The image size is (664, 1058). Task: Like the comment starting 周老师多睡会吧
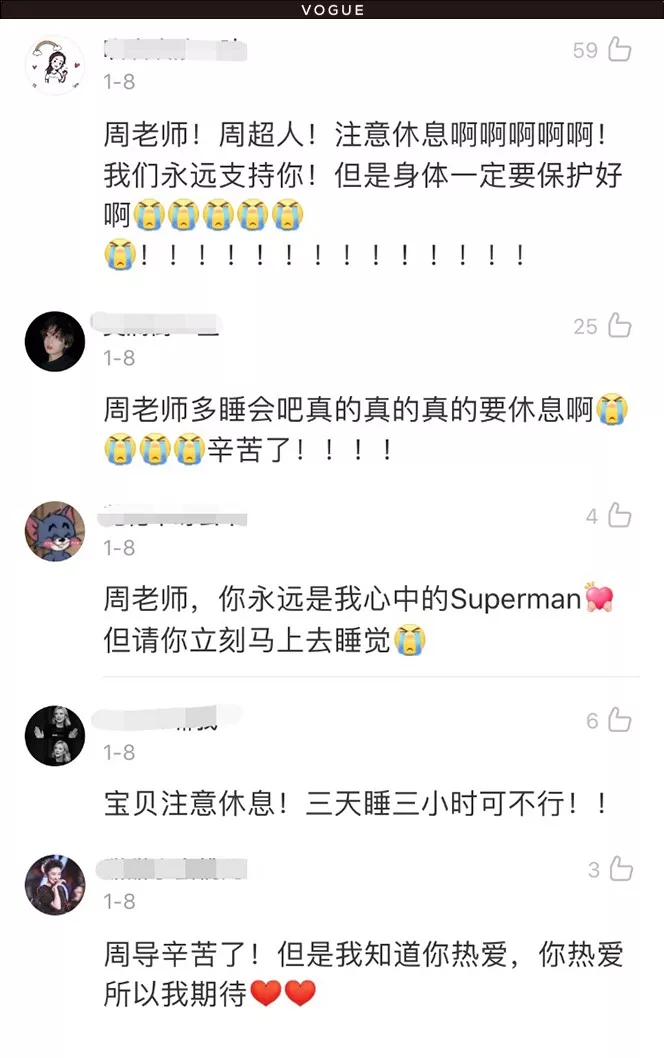pyautogui.click(x=620, y=325)
